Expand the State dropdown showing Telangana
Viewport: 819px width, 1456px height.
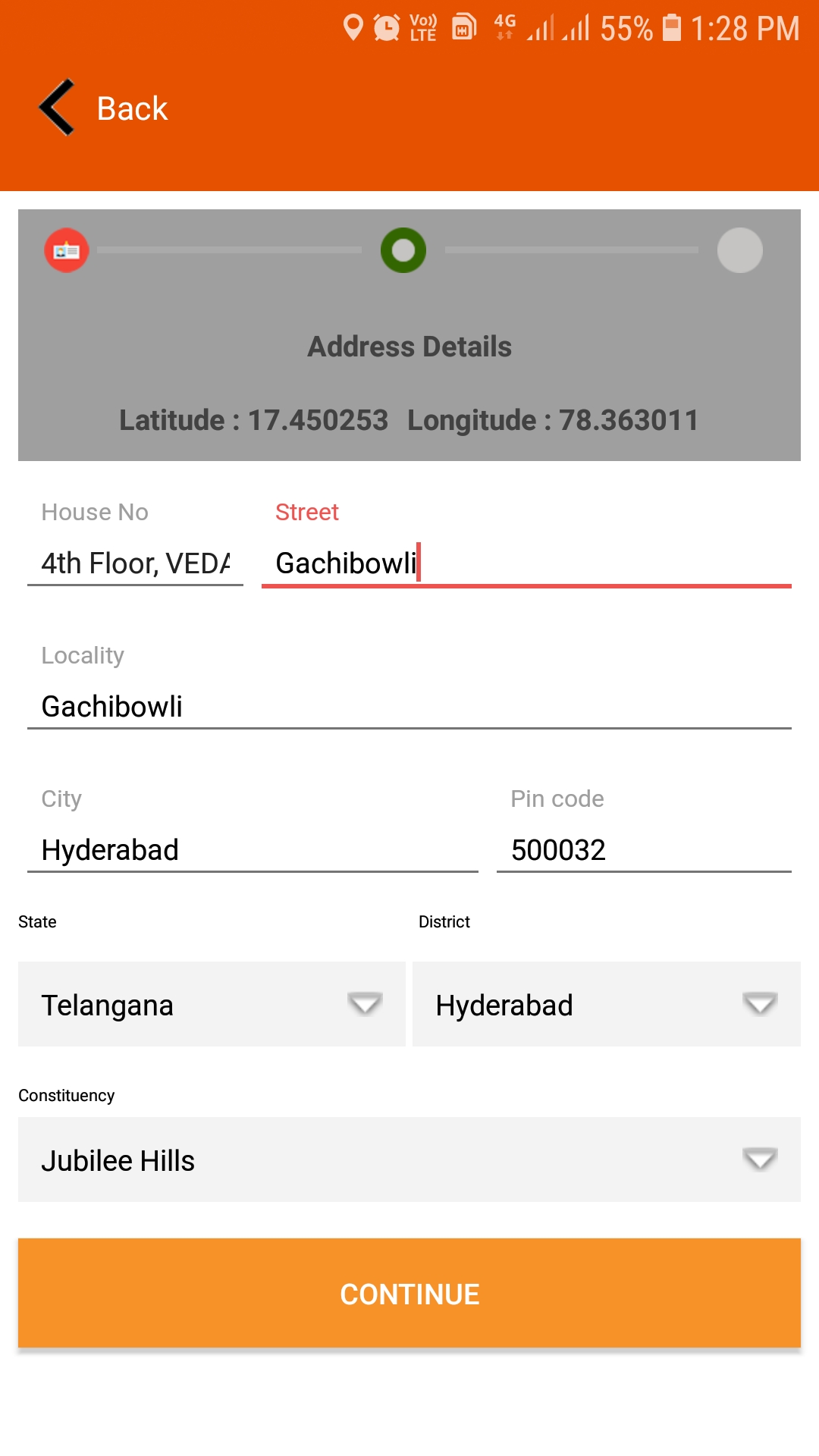pyautogui.click(x=212, y=1005)
